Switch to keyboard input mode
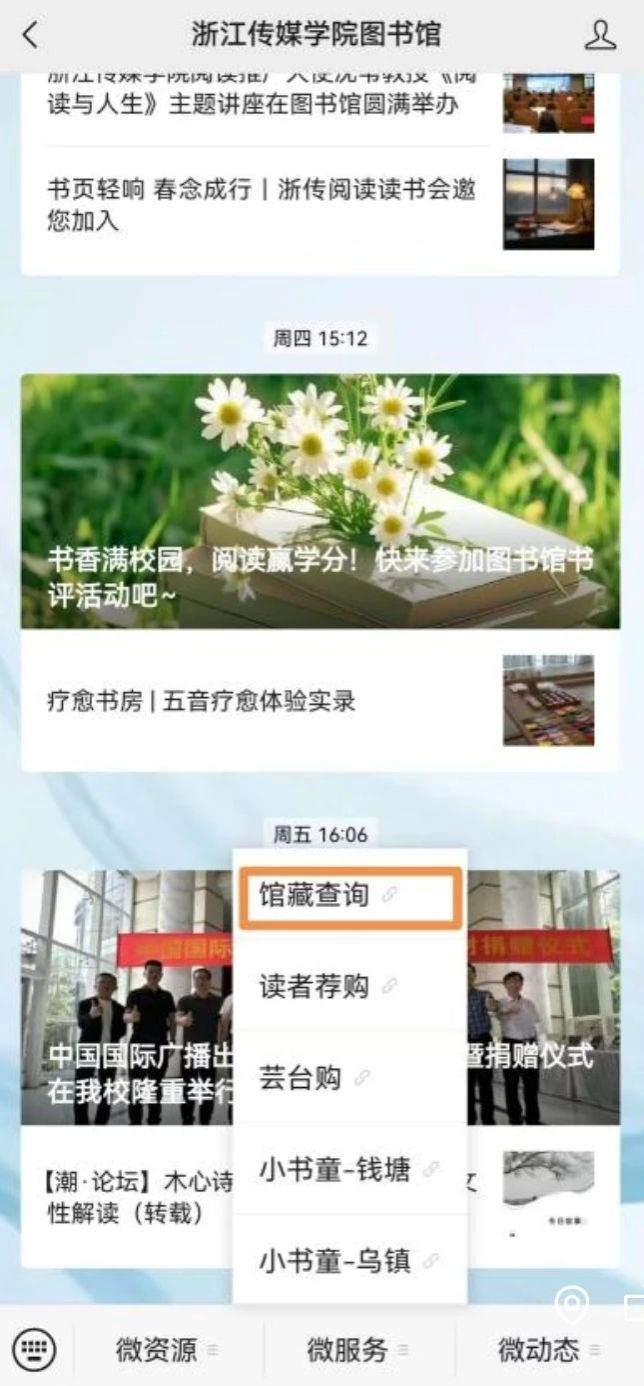Viewport: 644px width, 1386px height. tap(35, 1351)
